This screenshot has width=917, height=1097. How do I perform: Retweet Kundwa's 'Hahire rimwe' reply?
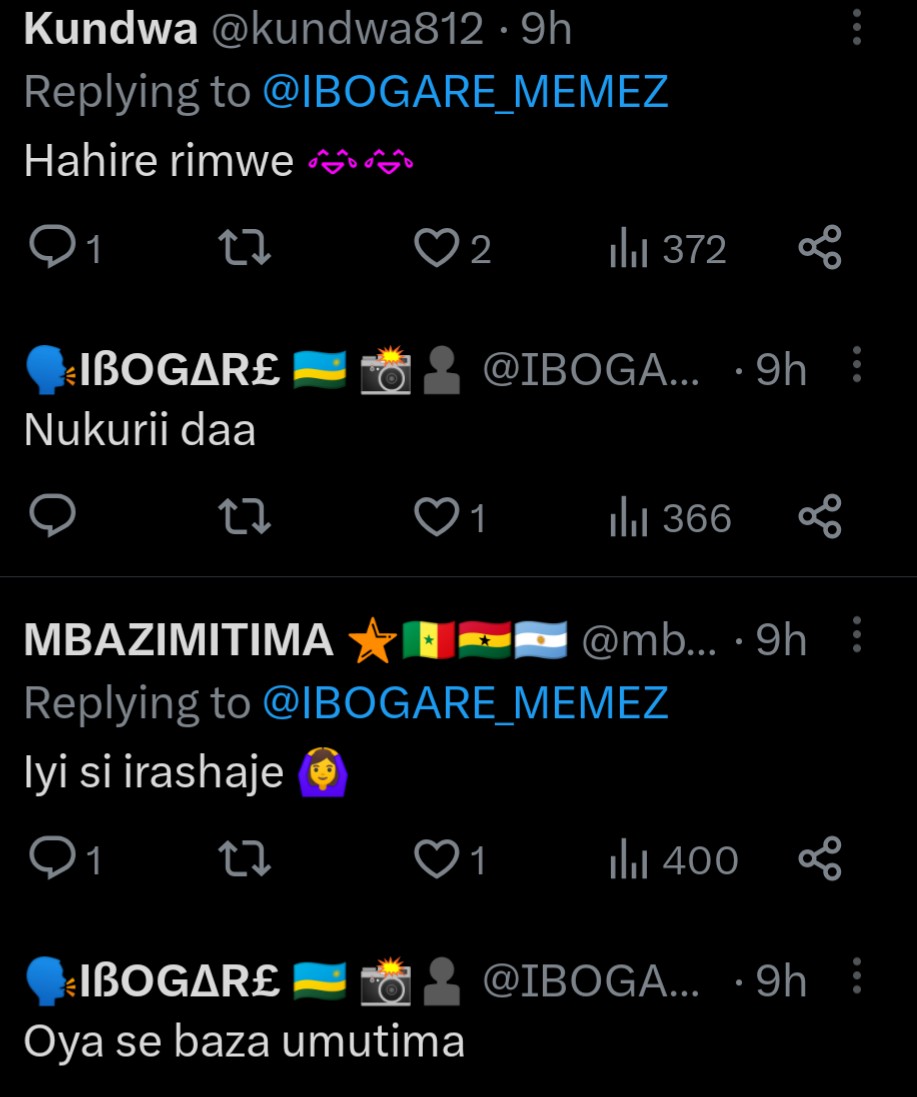(244, 248)
